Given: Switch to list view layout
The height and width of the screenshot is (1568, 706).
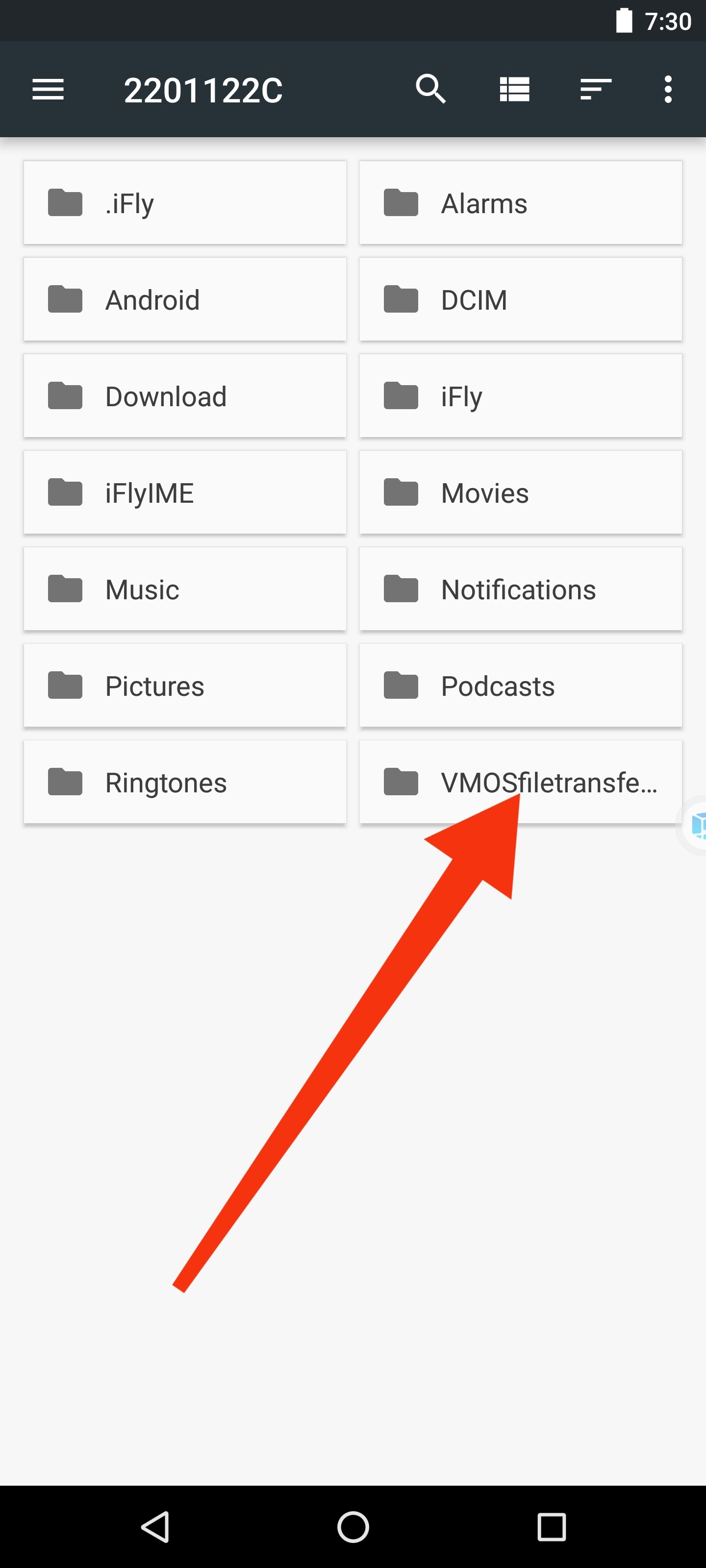Looking at the screenshot, I should (x=514, y=90).
